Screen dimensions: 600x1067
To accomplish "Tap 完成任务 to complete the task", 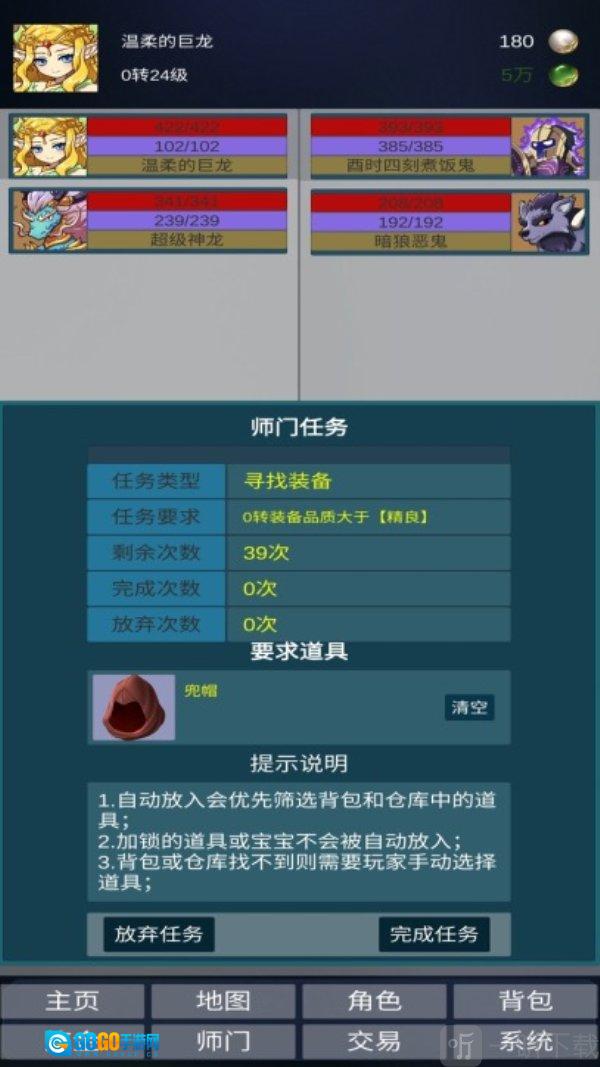I will coord(434,934).
